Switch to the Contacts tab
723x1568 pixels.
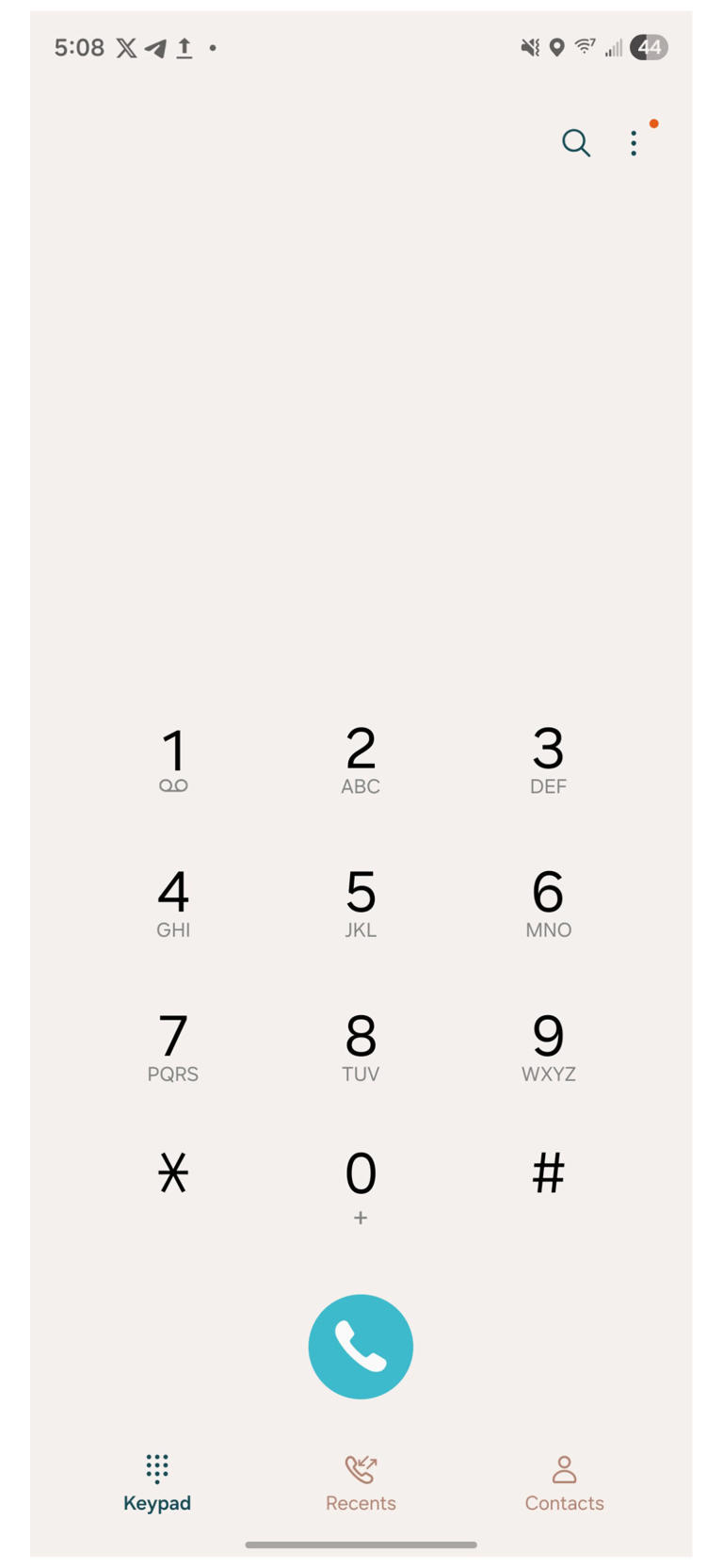563,1483
